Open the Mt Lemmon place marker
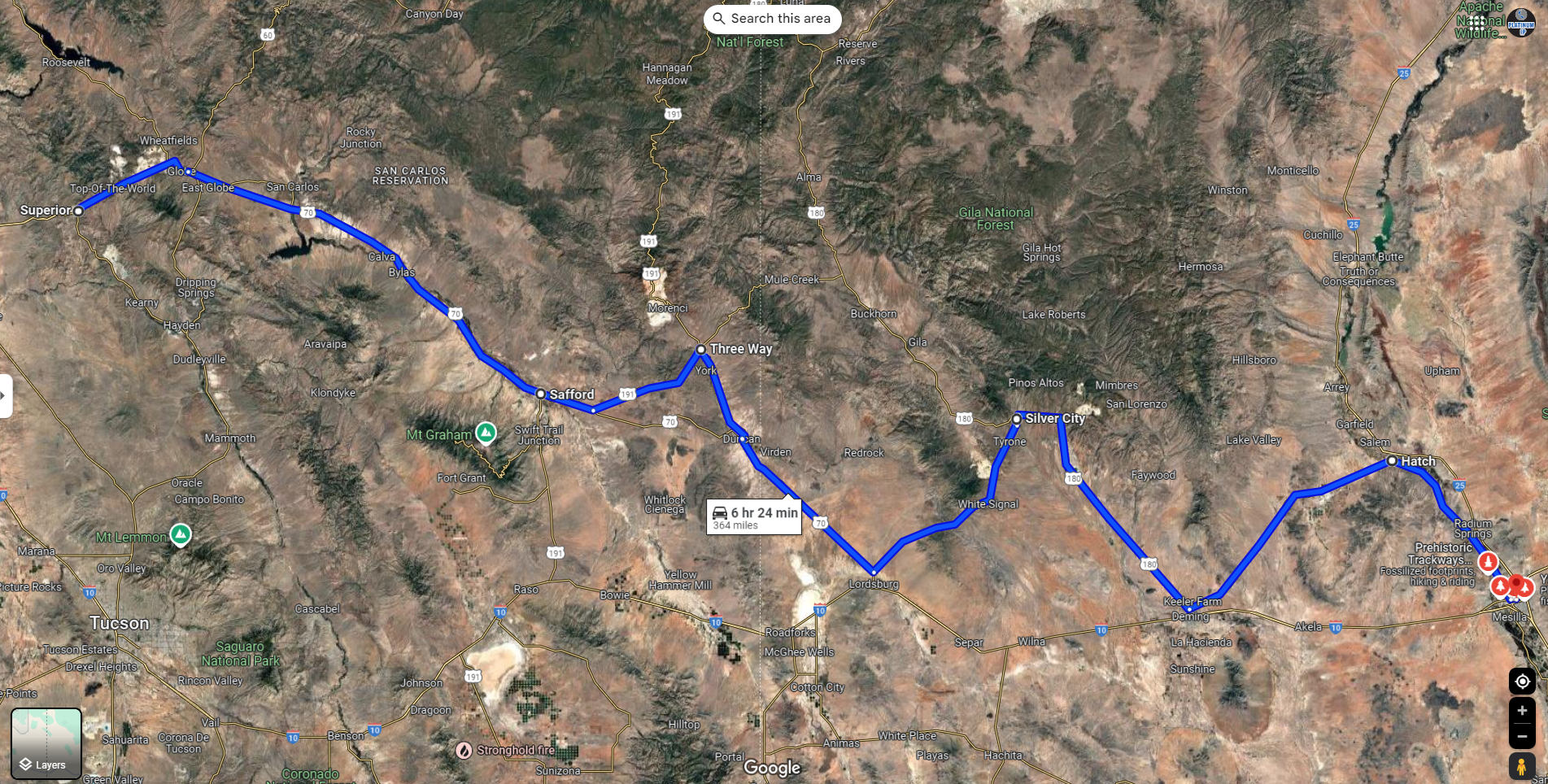Screen dimensions: 1548x784 (x=181, y=534)
